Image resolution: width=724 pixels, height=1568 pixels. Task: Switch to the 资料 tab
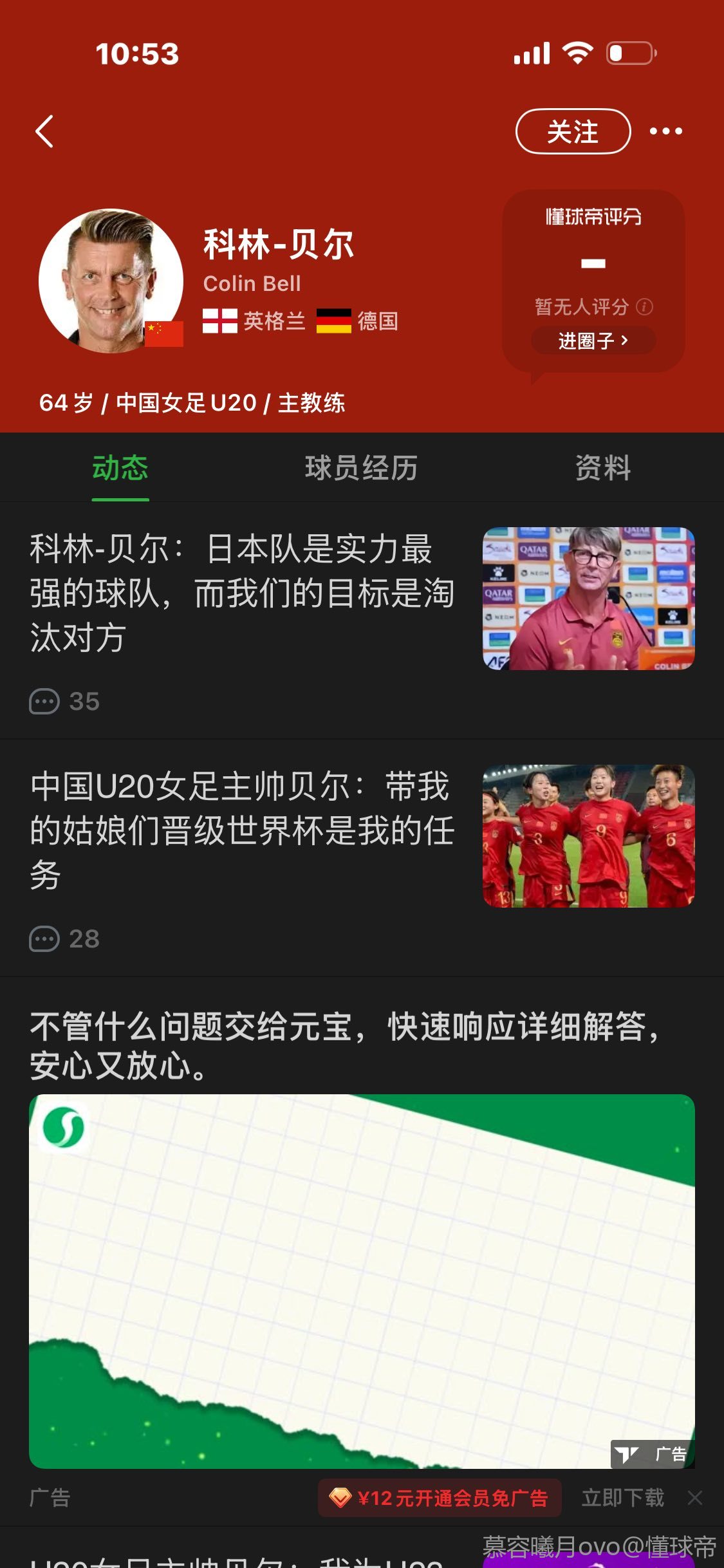pos(602,468)
